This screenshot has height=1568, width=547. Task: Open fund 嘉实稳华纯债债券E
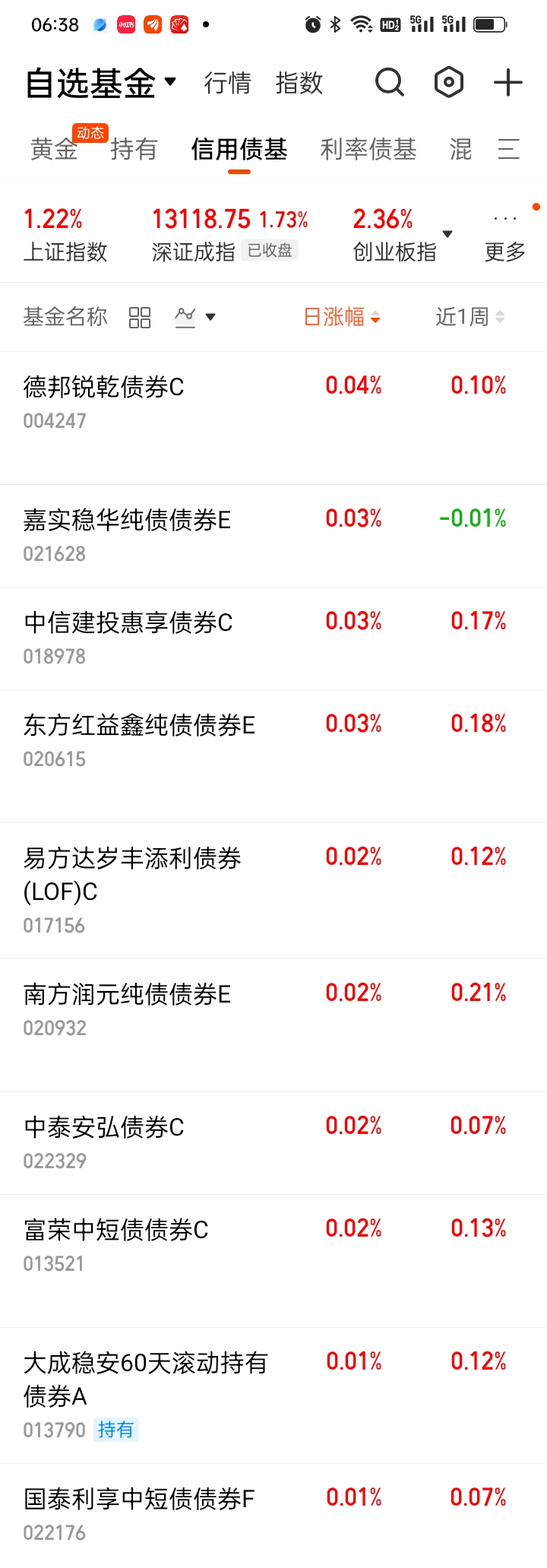click(127, 521)
